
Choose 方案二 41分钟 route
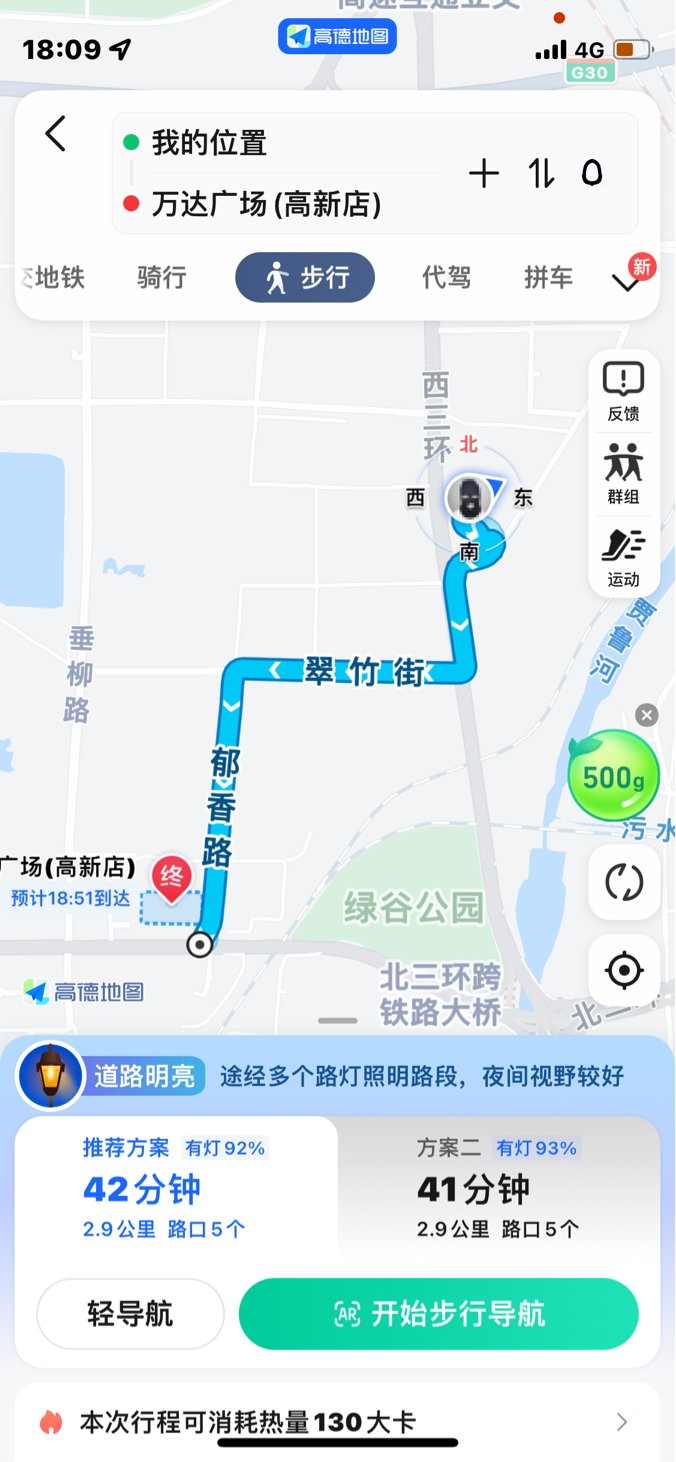498,1188
